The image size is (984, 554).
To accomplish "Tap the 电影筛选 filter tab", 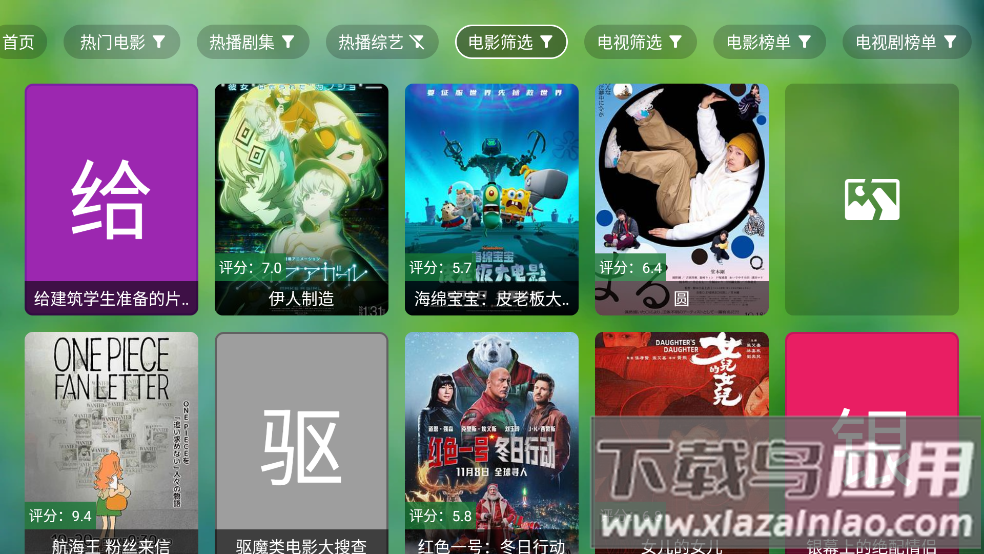I will click(511, 42).
